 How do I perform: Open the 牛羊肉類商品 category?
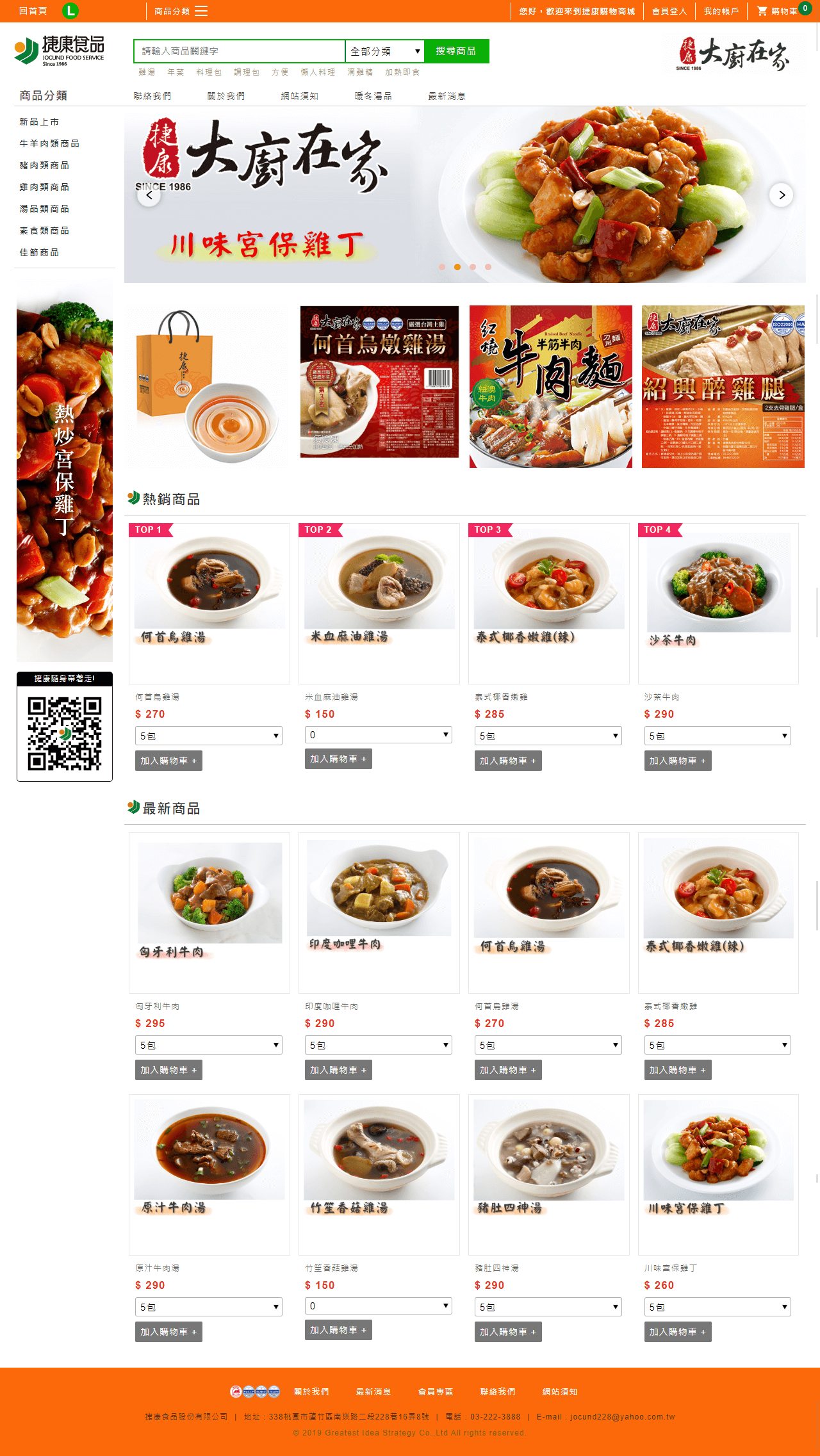coord(49,143)
